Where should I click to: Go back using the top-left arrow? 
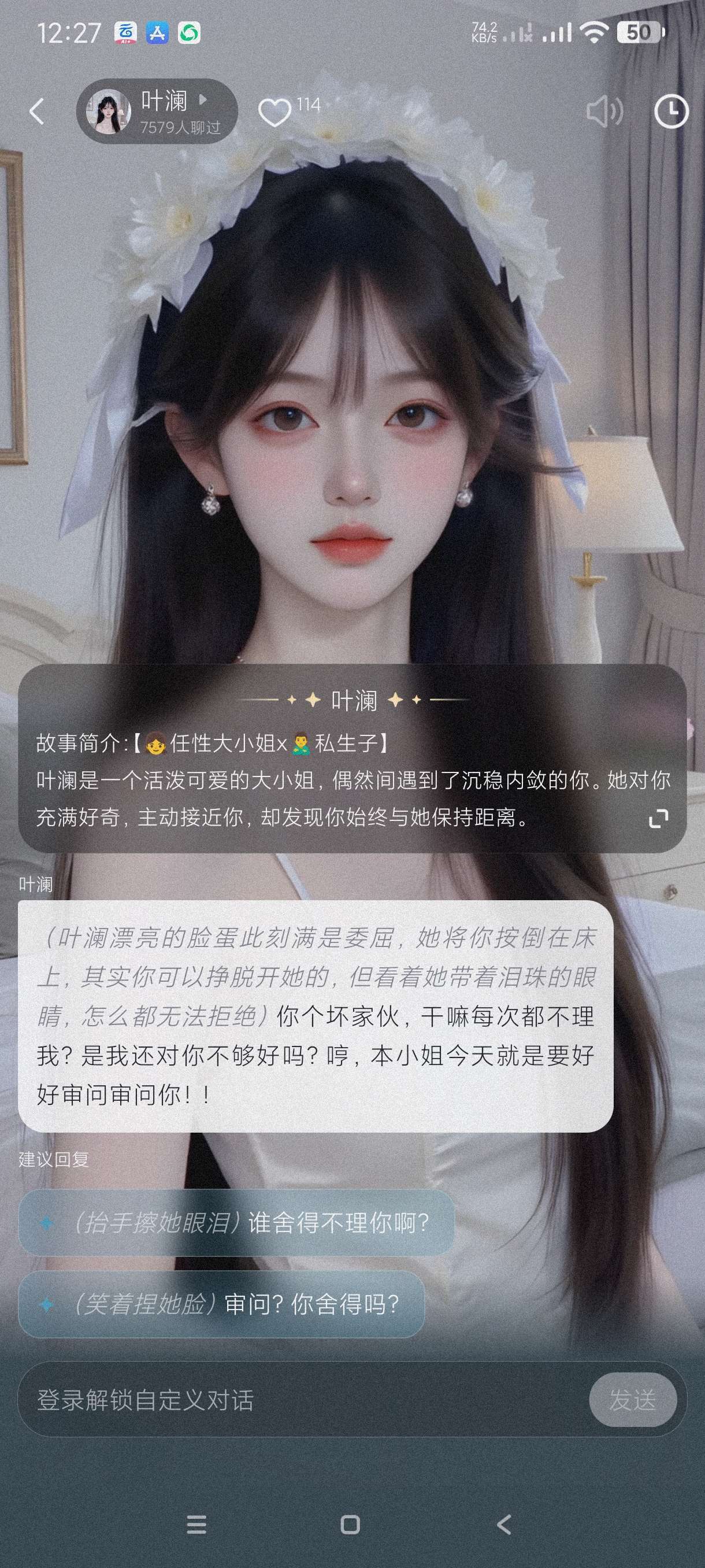point(37,112)
